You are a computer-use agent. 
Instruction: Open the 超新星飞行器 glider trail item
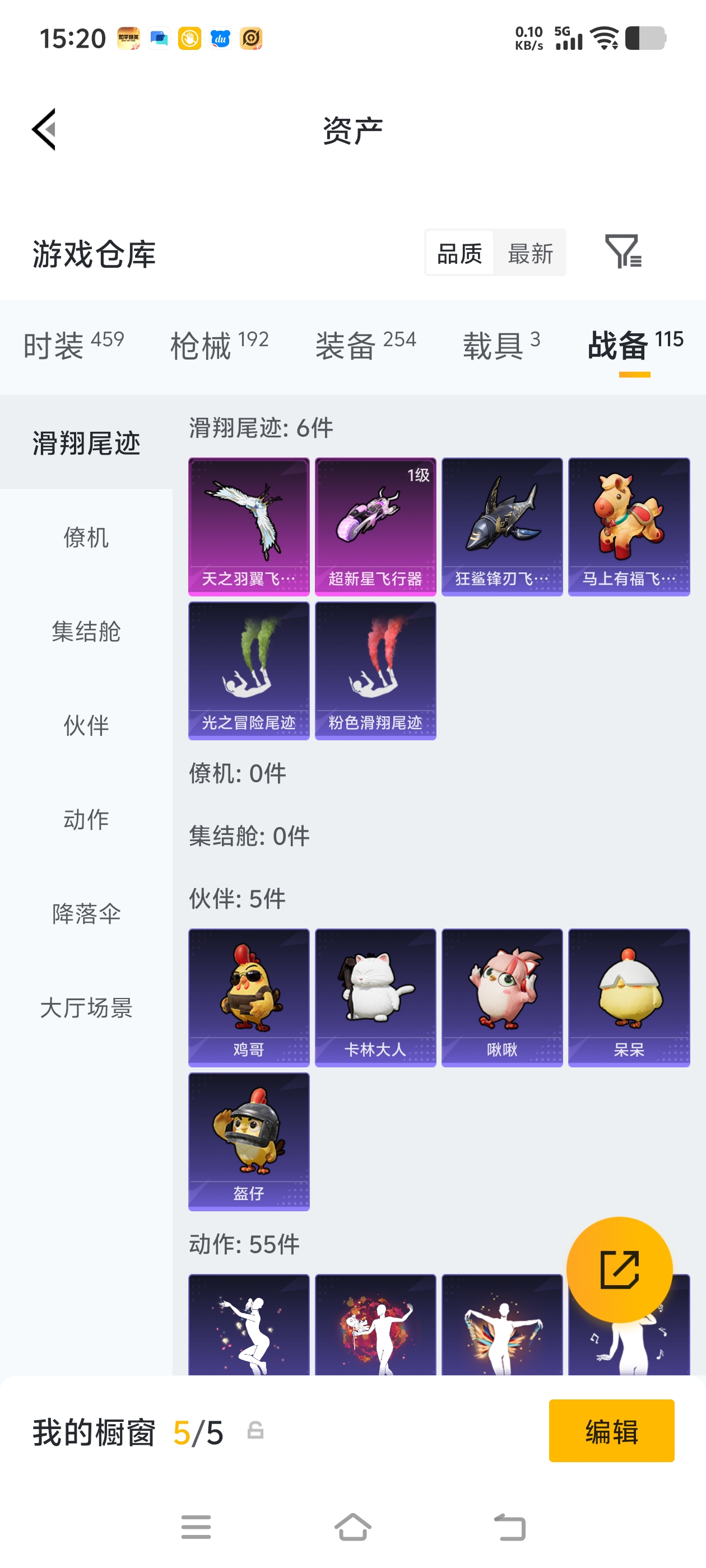point(375,525)
